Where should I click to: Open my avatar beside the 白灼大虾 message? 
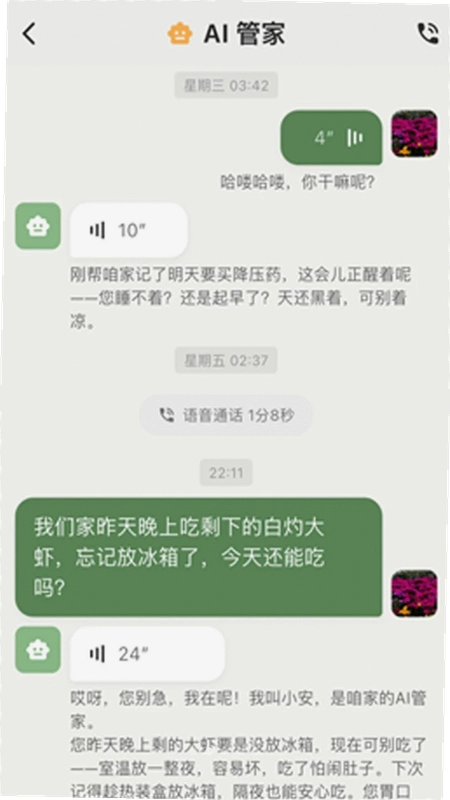[414, 593]
